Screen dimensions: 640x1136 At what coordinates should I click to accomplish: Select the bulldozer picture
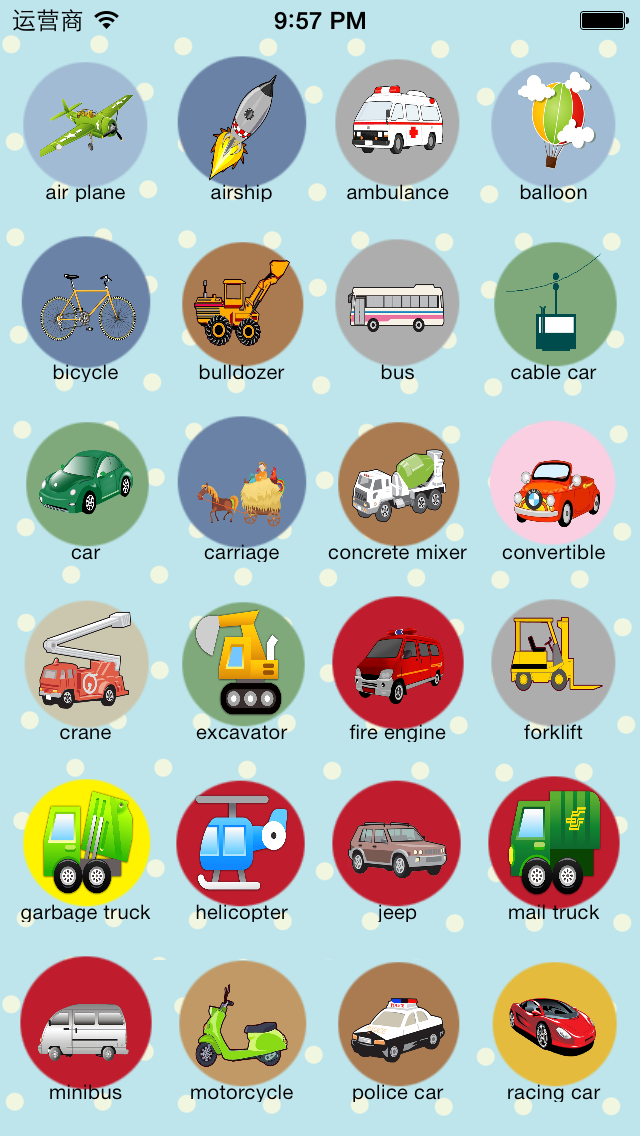tap(241, 302)
